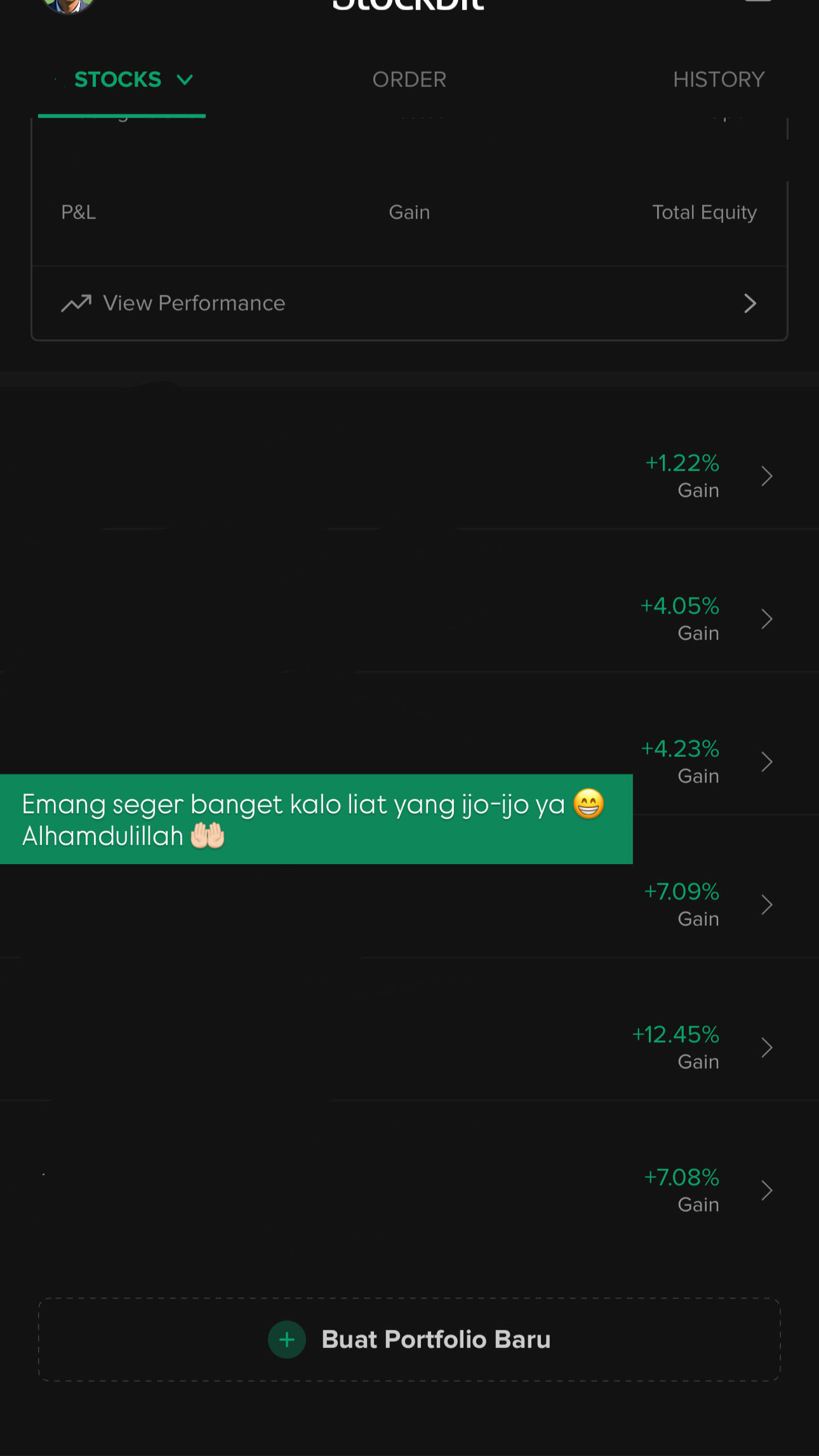The width and height of the screenshot is (819, 1456).
Task: Click the trending chart icon near View Performance
Action: point(76,303)
